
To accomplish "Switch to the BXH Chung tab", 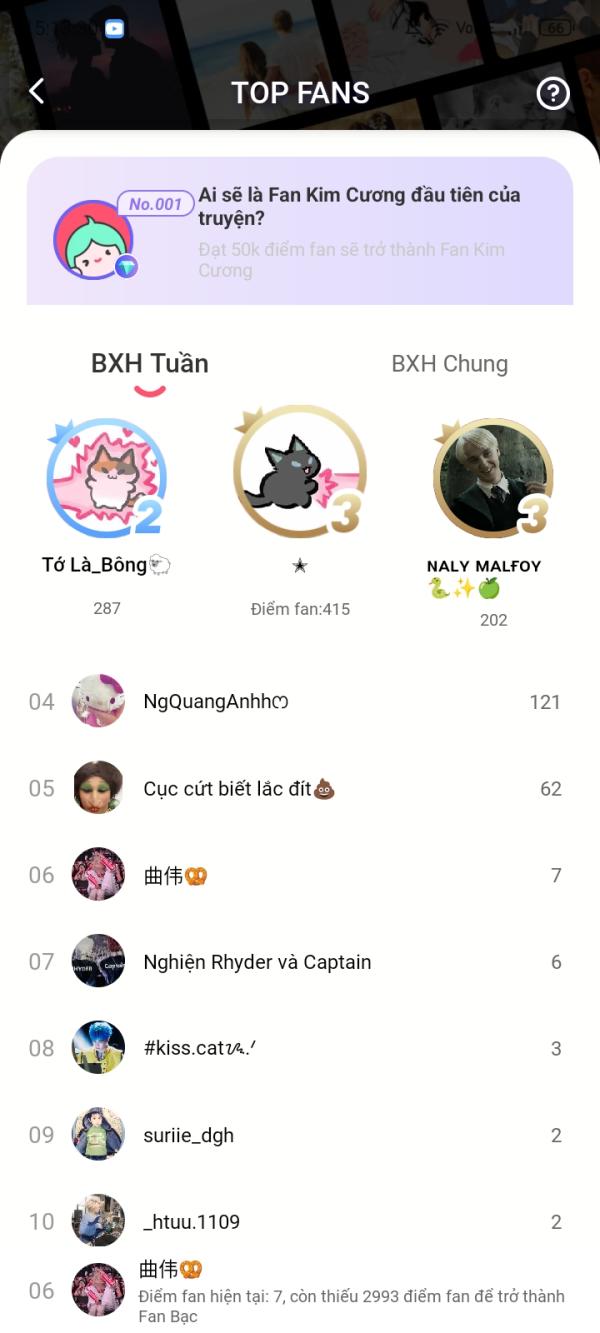I will (x=449, y=364).
